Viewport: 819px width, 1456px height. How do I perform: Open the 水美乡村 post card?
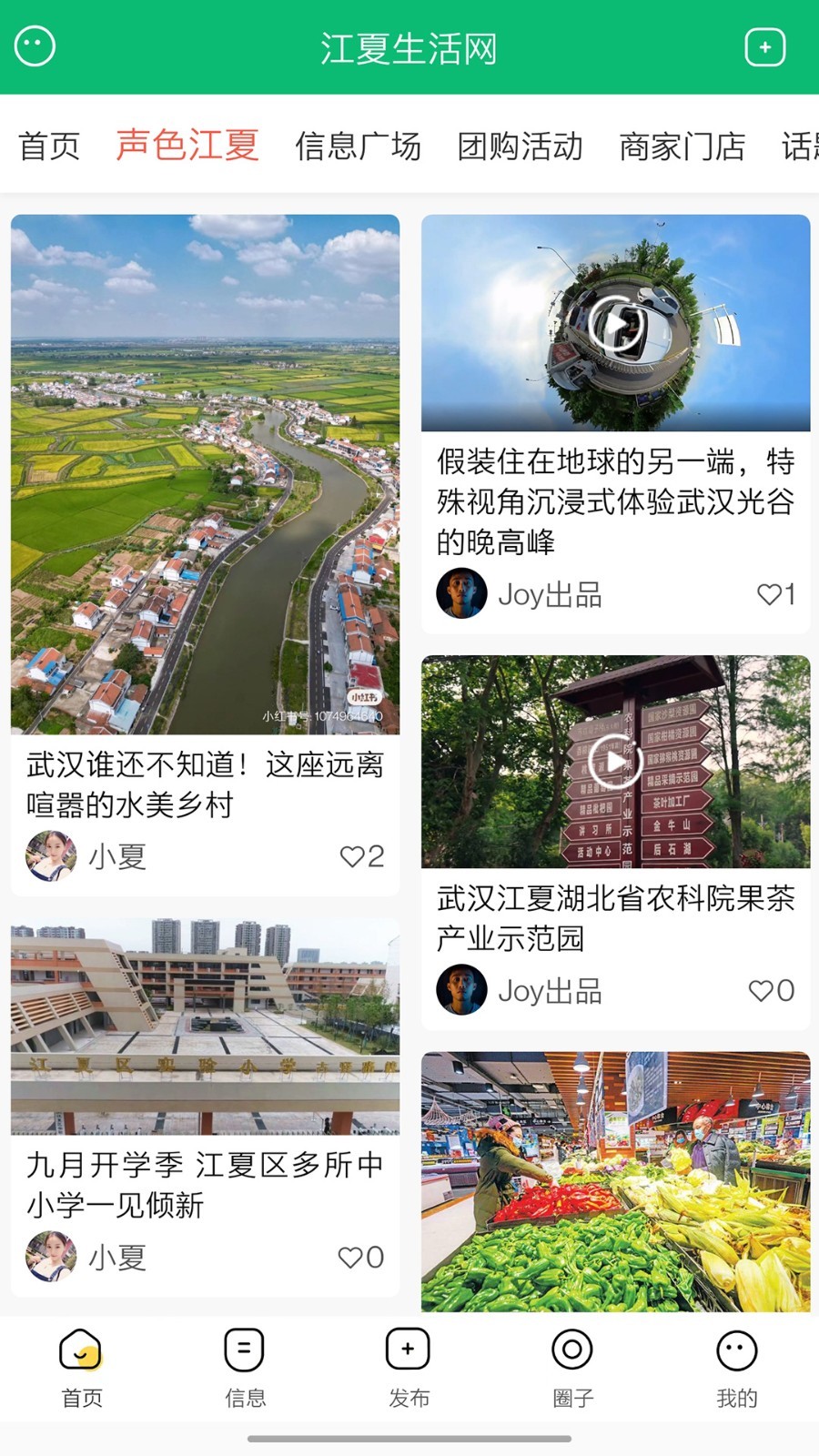[205, 555]
